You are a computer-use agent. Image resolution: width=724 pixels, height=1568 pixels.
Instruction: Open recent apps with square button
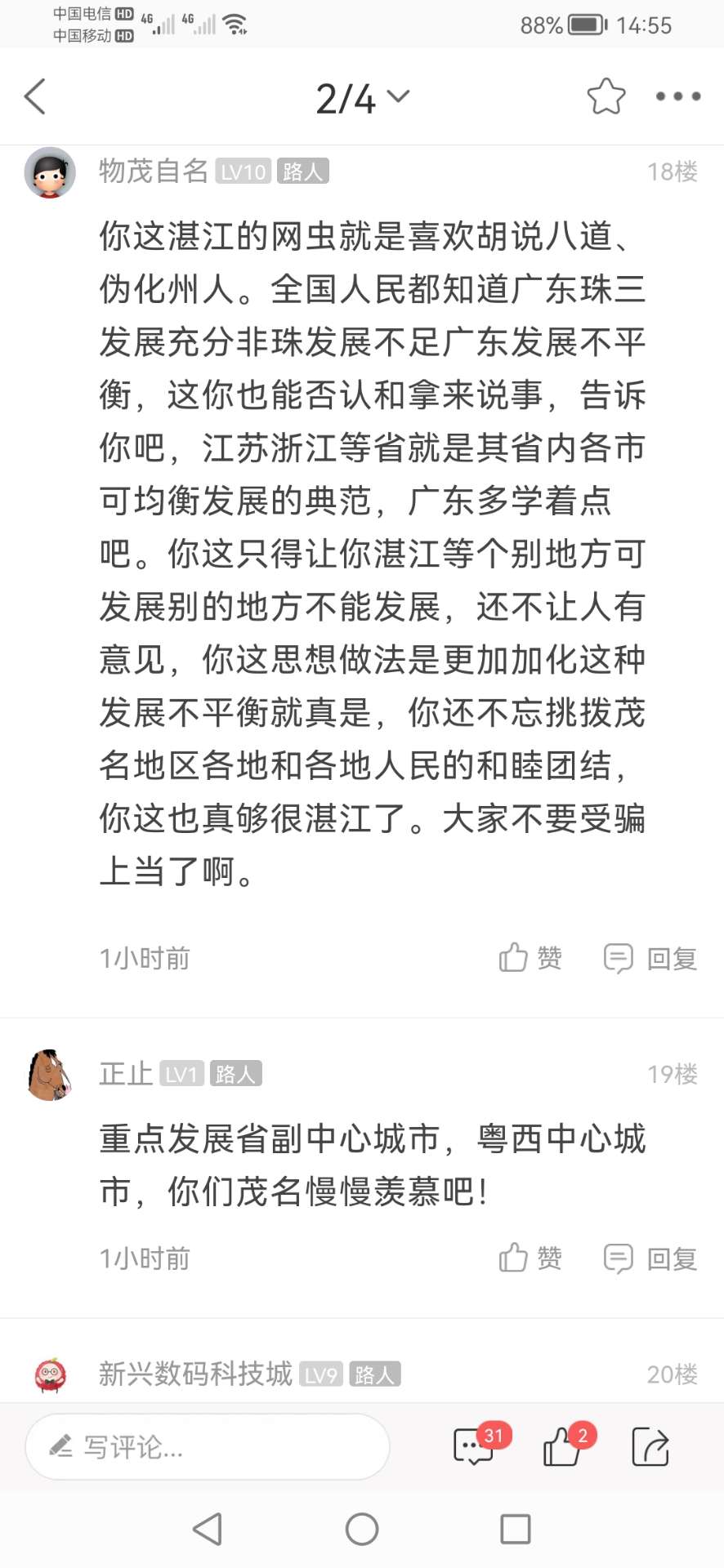(x=516, y=1529)
